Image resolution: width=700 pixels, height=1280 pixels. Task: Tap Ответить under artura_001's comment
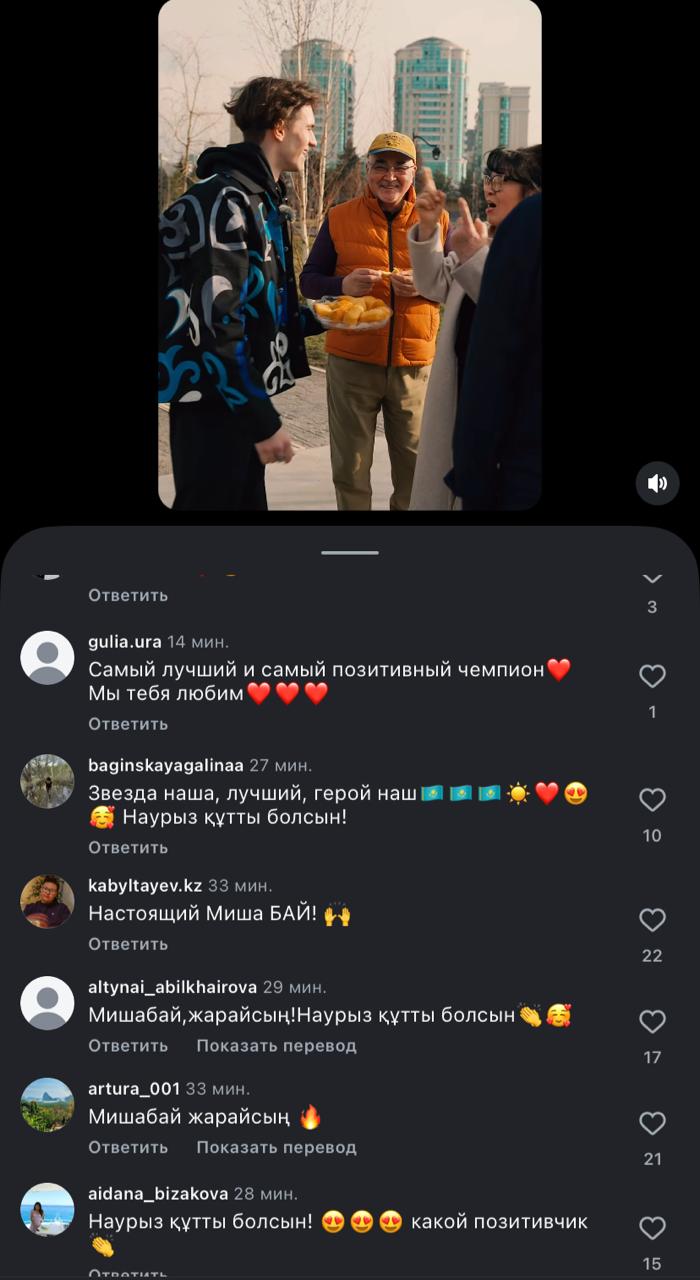tap(128, 1148)
